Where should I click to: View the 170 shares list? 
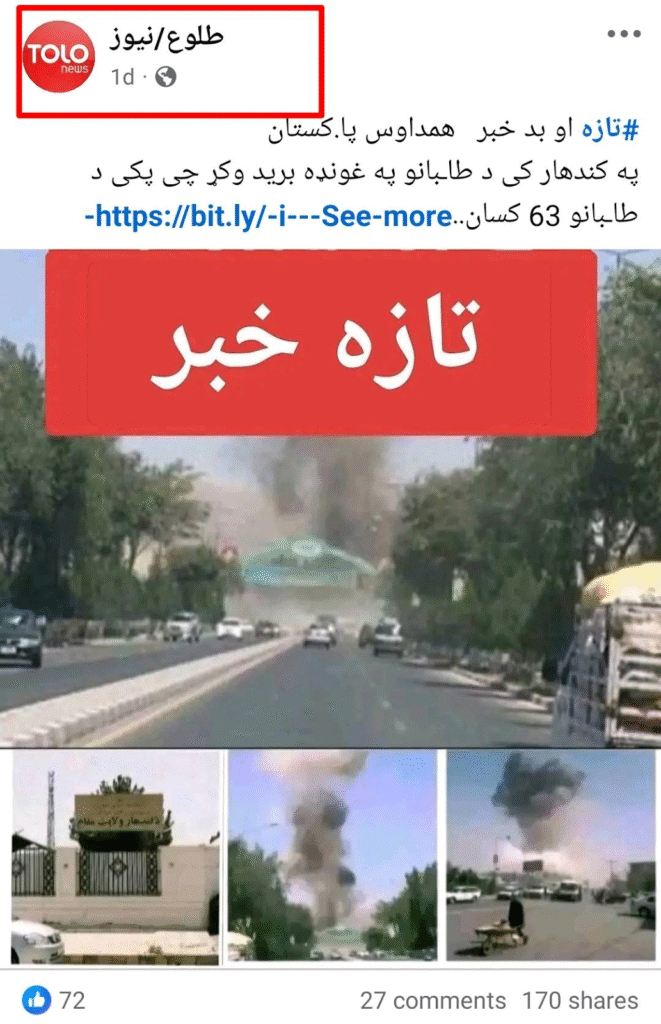coord(579,1000)
